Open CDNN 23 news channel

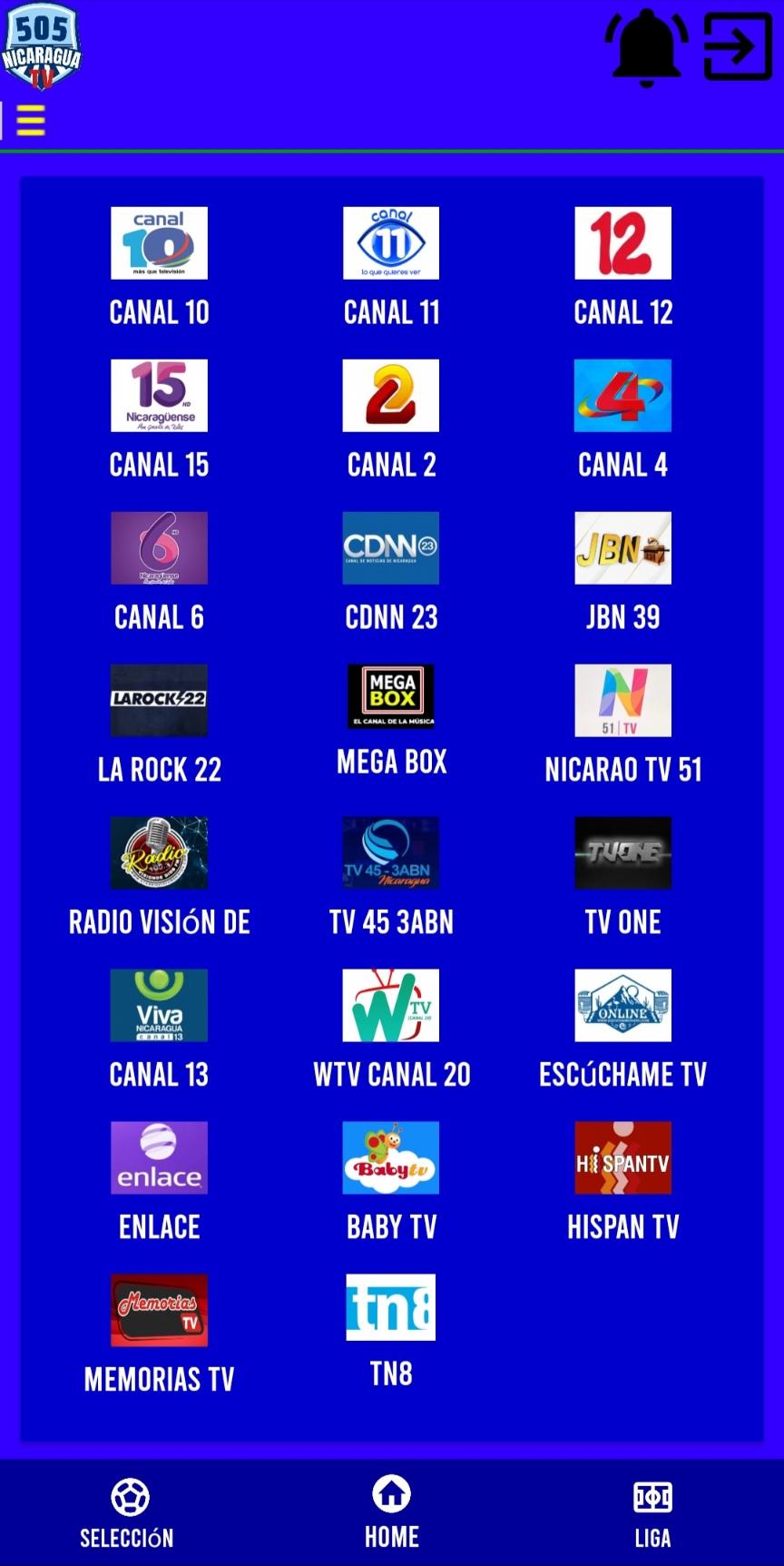391,548
